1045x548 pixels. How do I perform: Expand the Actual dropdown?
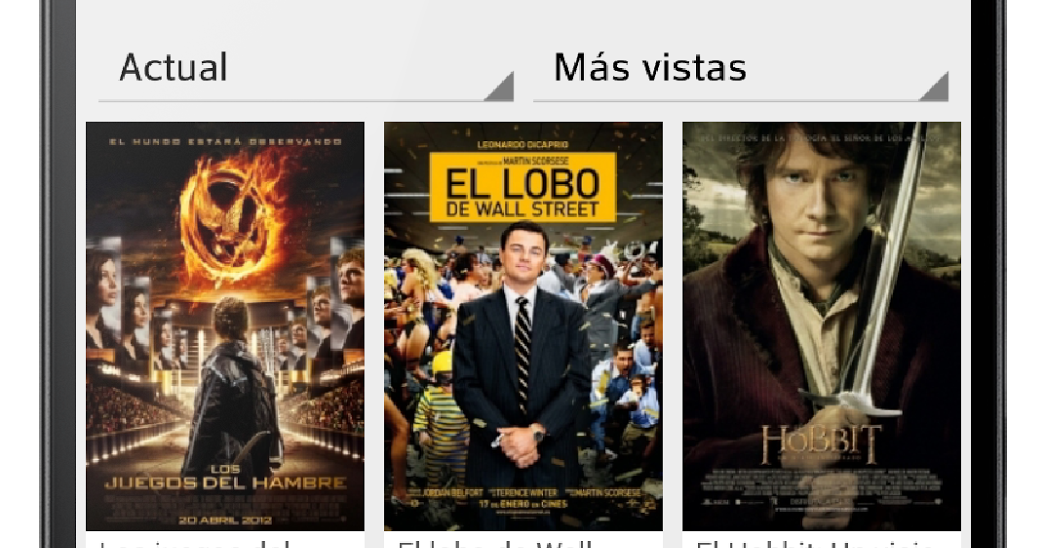[305, 70]
